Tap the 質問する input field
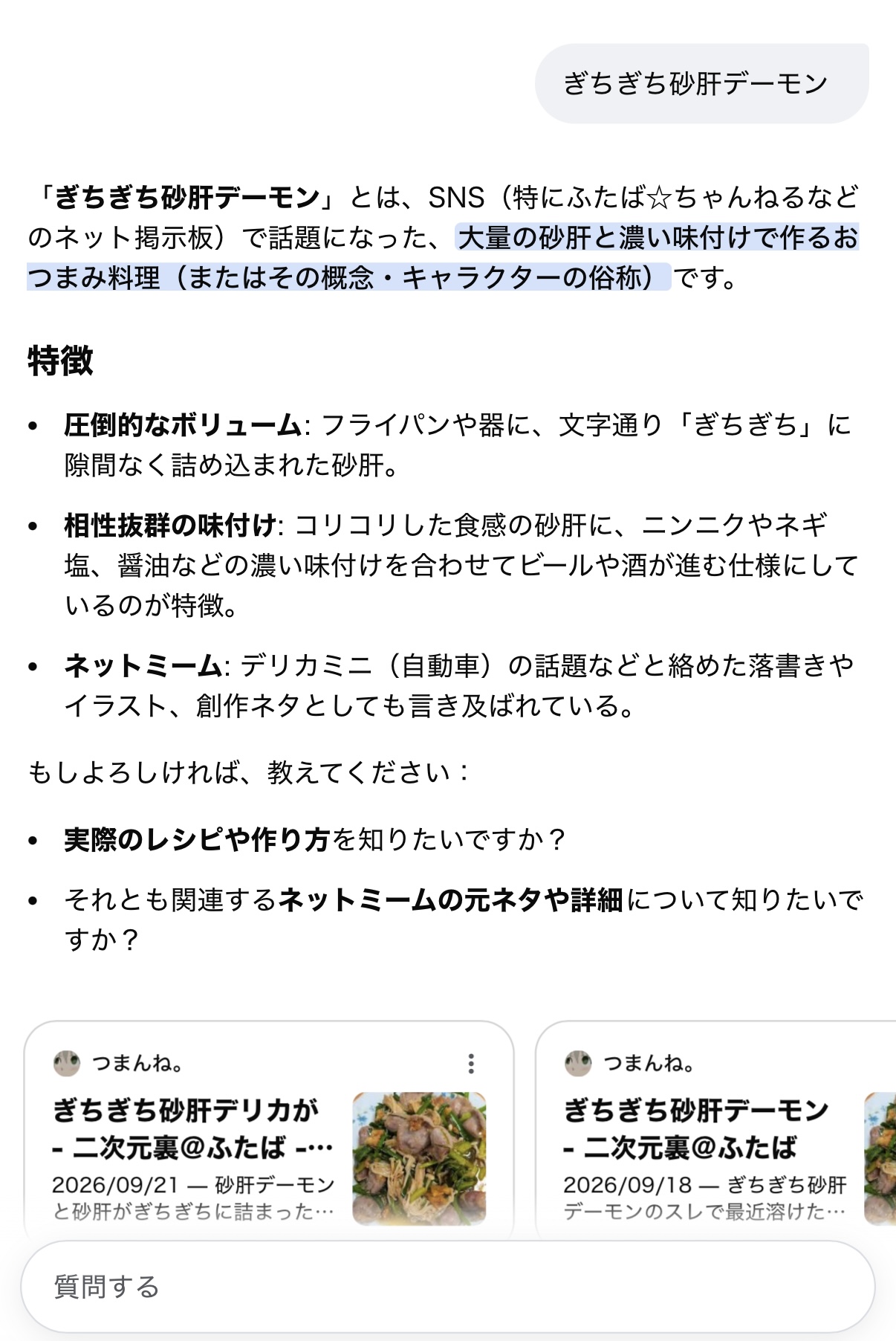This screenshot has width=896, height=1341. (448, 1287)
